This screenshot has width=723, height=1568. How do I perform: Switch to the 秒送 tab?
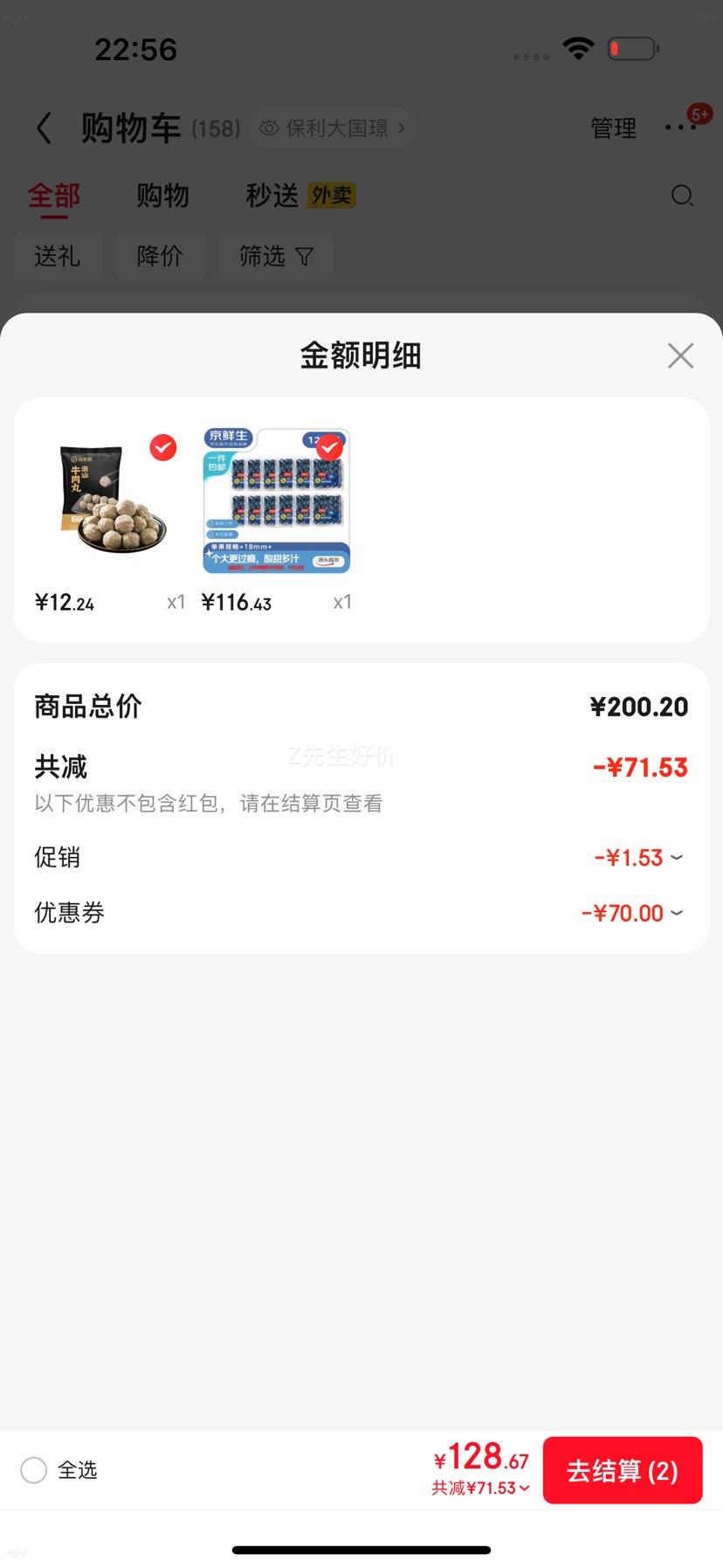271,196
